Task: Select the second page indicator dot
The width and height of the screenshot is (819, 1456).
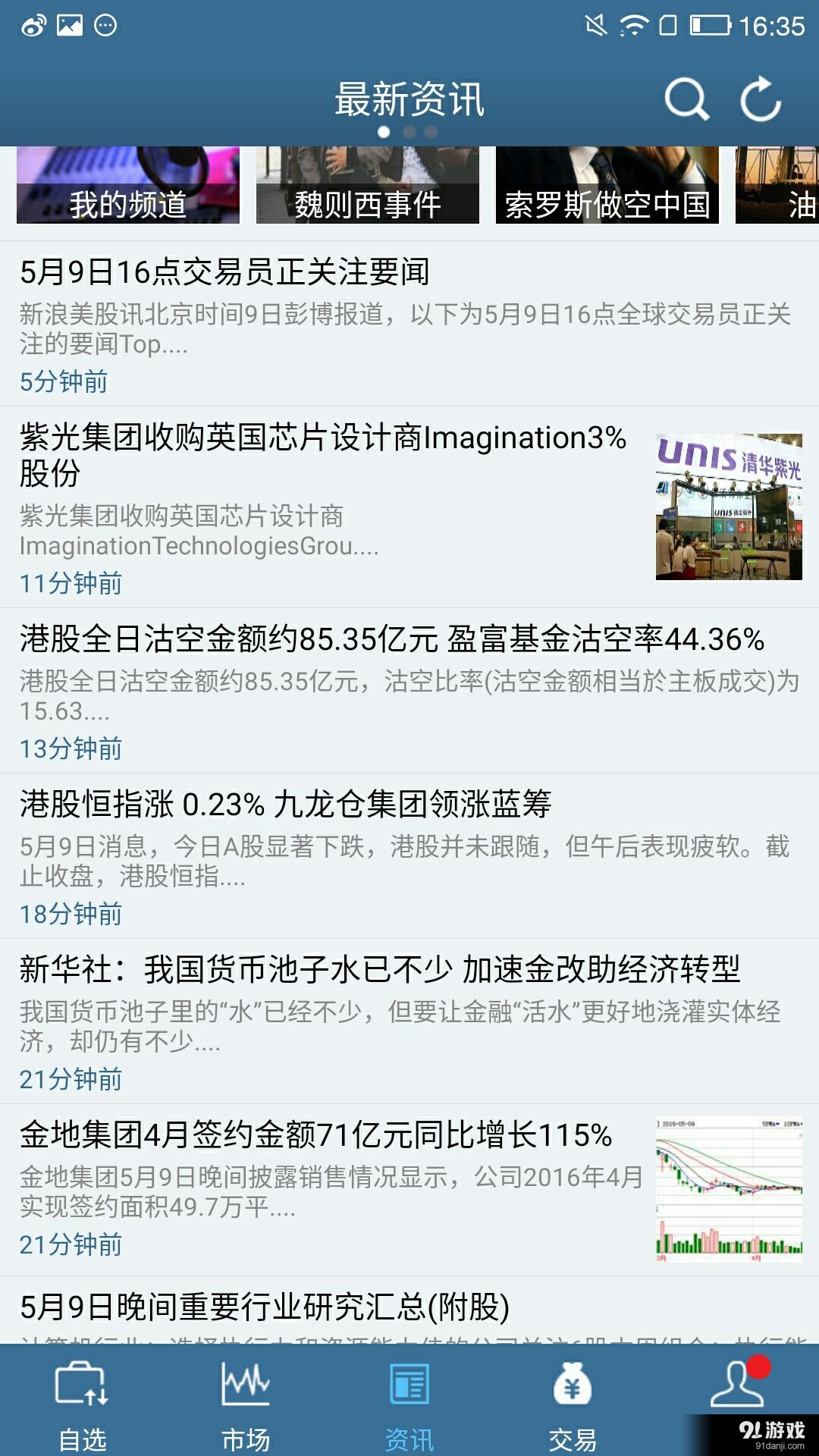Action: click(x=410, y=131)
